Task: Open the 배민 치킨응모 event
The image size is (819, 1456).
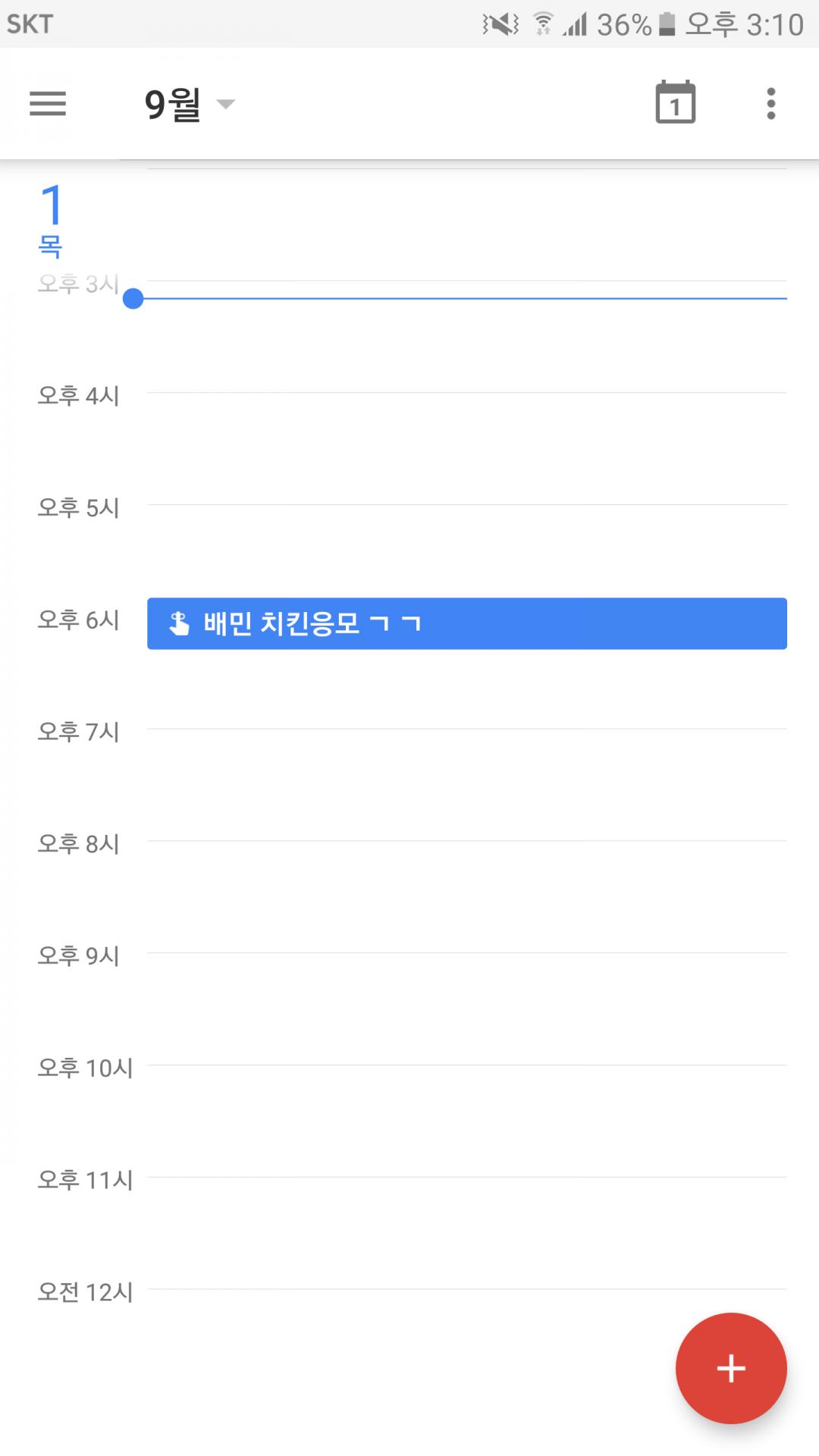Action: [466, 623]
